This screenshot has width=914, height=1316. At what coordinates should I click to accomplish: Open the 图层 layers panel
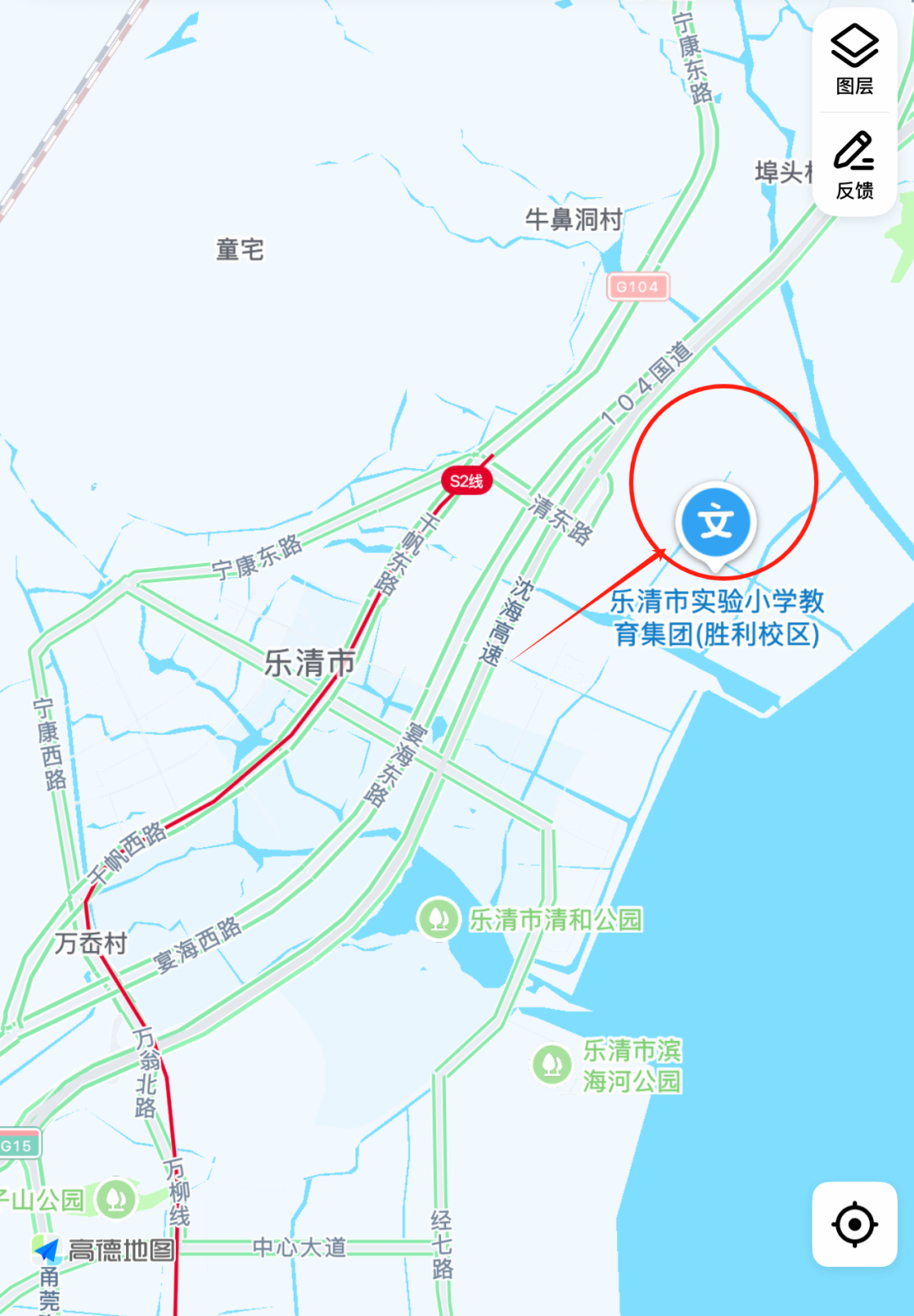[x=854, y=60]
